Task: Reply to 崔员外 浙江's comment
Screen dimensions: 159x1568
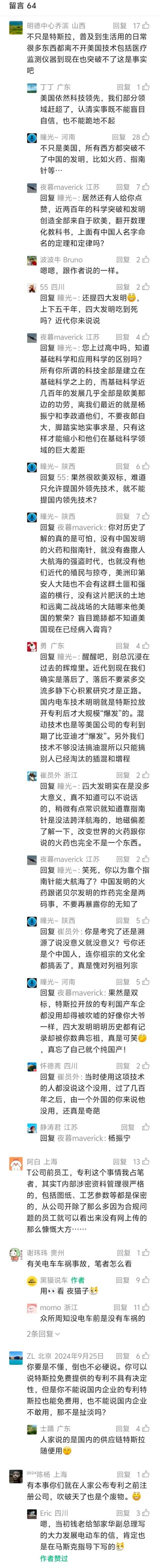Action: coord(123,775)
